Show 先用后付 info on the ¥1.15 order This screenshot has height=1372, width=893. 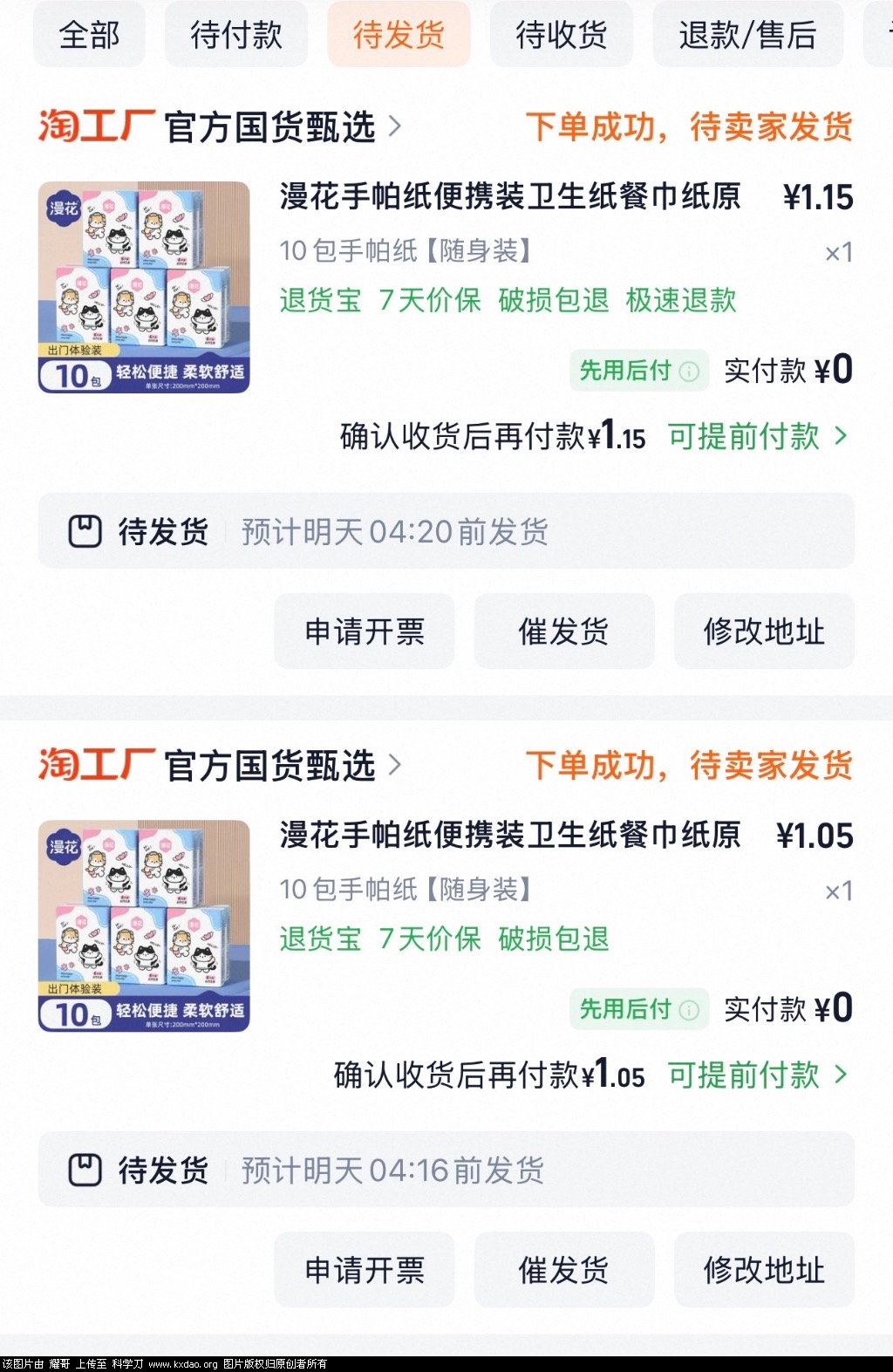click(x=689, y=372)
